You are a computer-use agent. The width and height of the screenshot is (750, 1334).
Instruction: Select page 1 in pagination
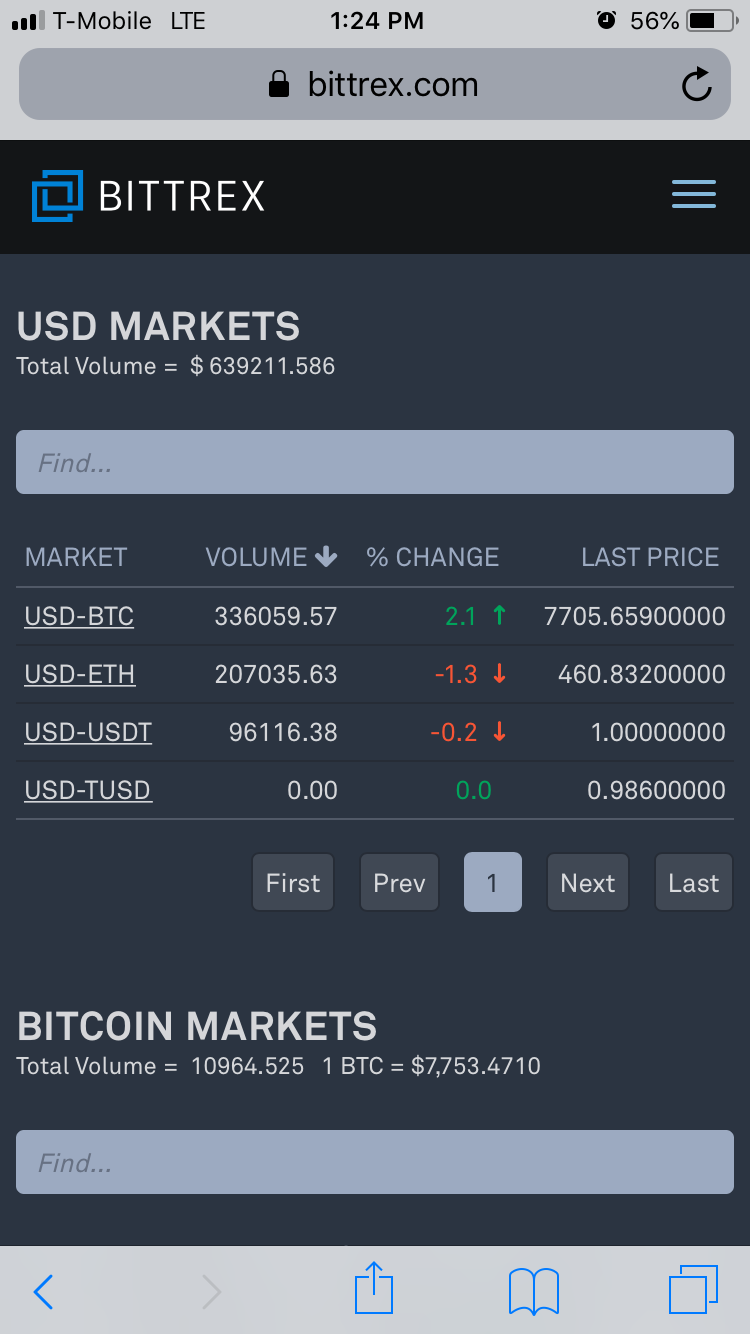coord(492,882)
